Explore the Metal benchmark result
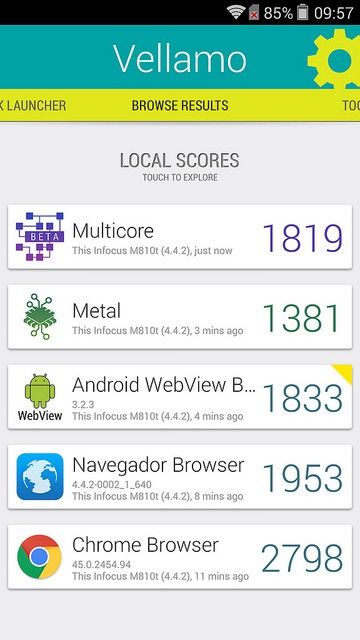 pyautogui.click(x=180, y=317)
